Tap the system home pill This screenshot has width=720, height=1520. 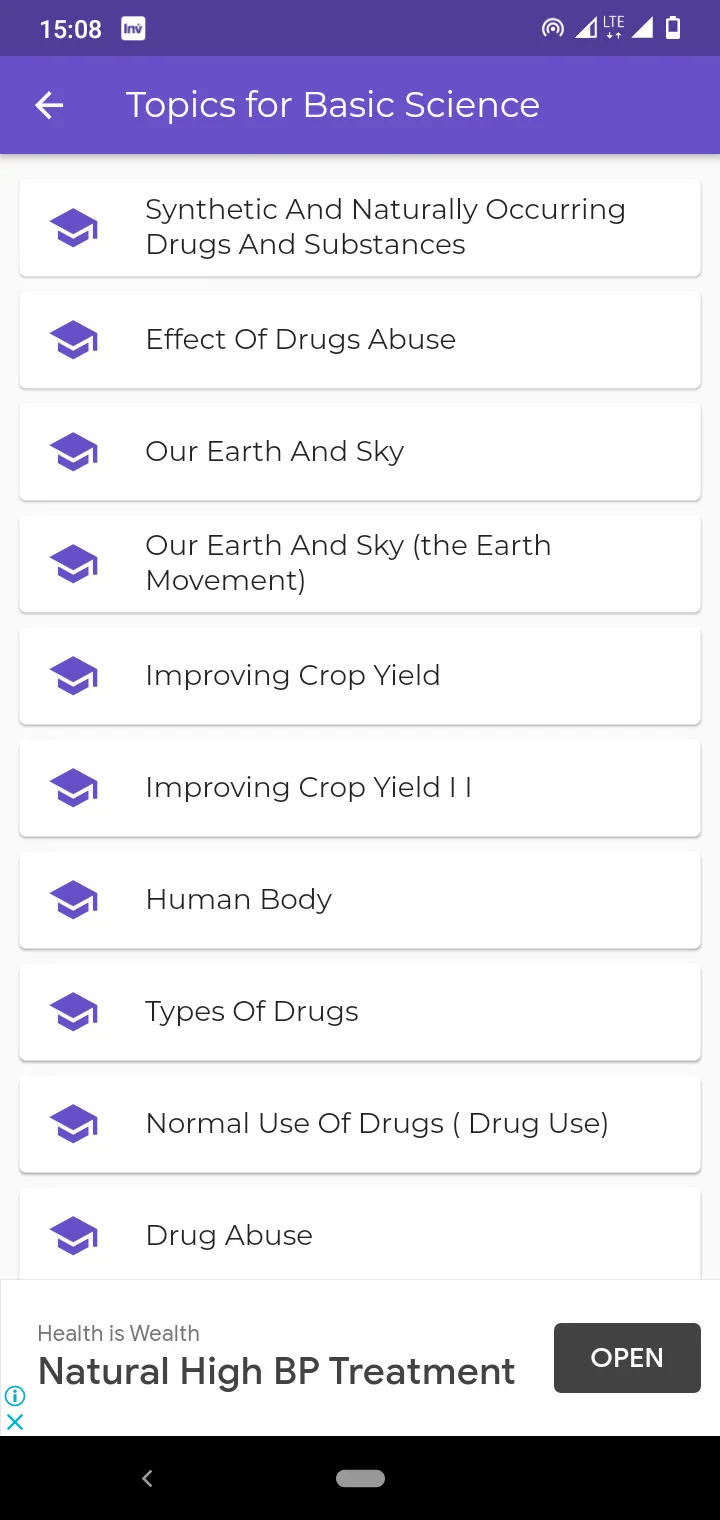[360, 1478]
